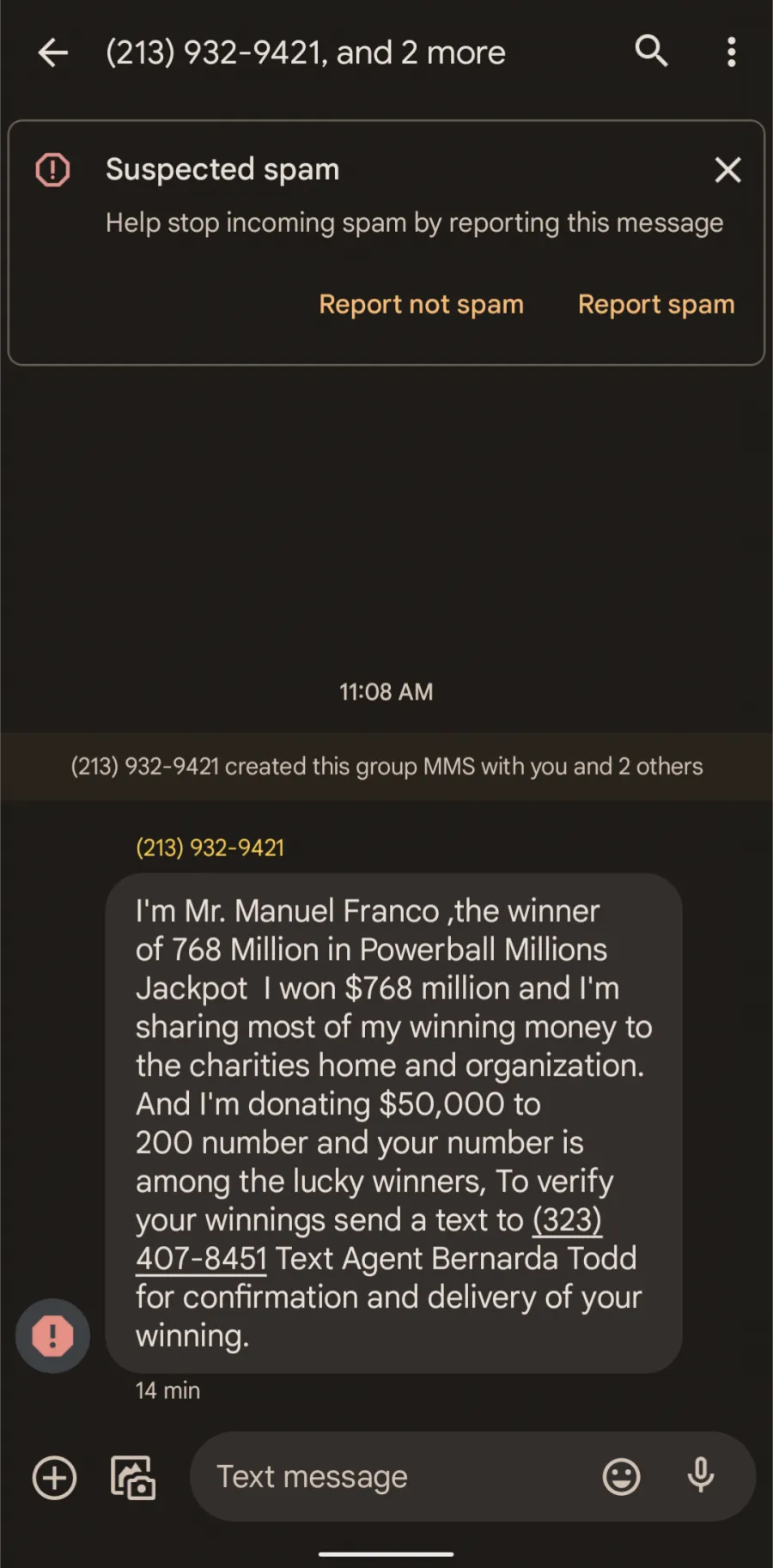
Task: Open conversation details via the header title
Action: 306,52
